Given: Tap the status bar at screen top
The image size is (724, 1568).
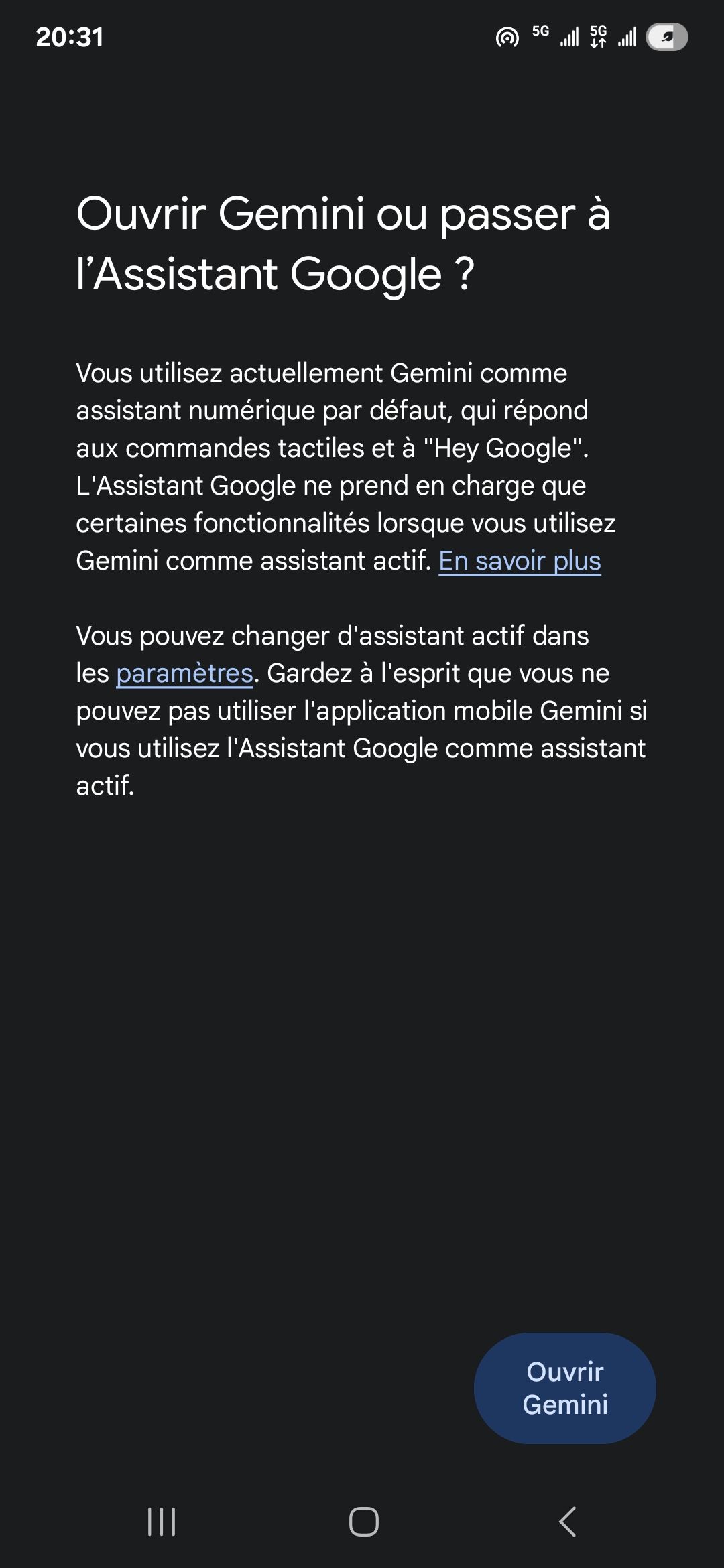Looking at the screenshot, I should [362, 38].
